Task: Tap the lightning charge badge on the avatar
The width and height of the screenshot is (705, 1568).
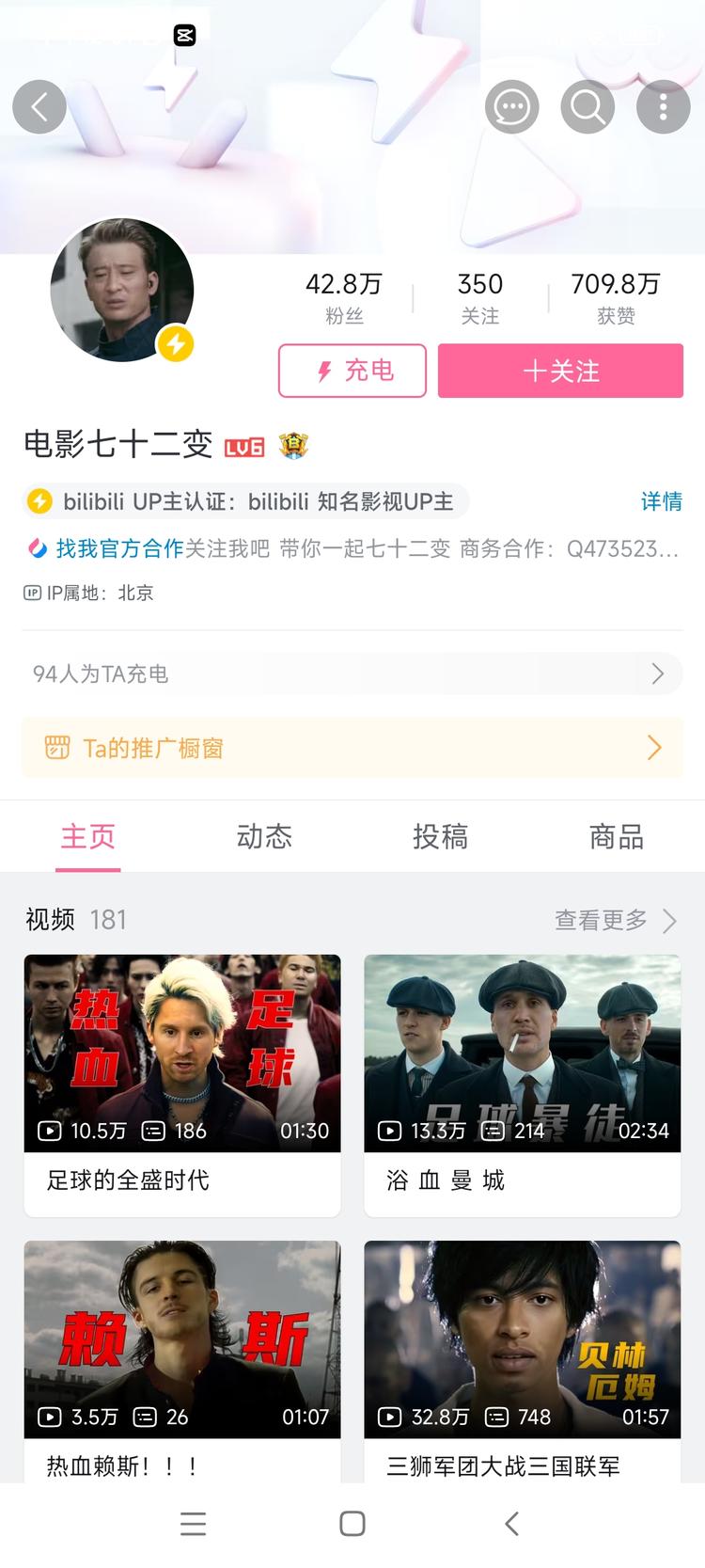Action: [x=174, y=345]
